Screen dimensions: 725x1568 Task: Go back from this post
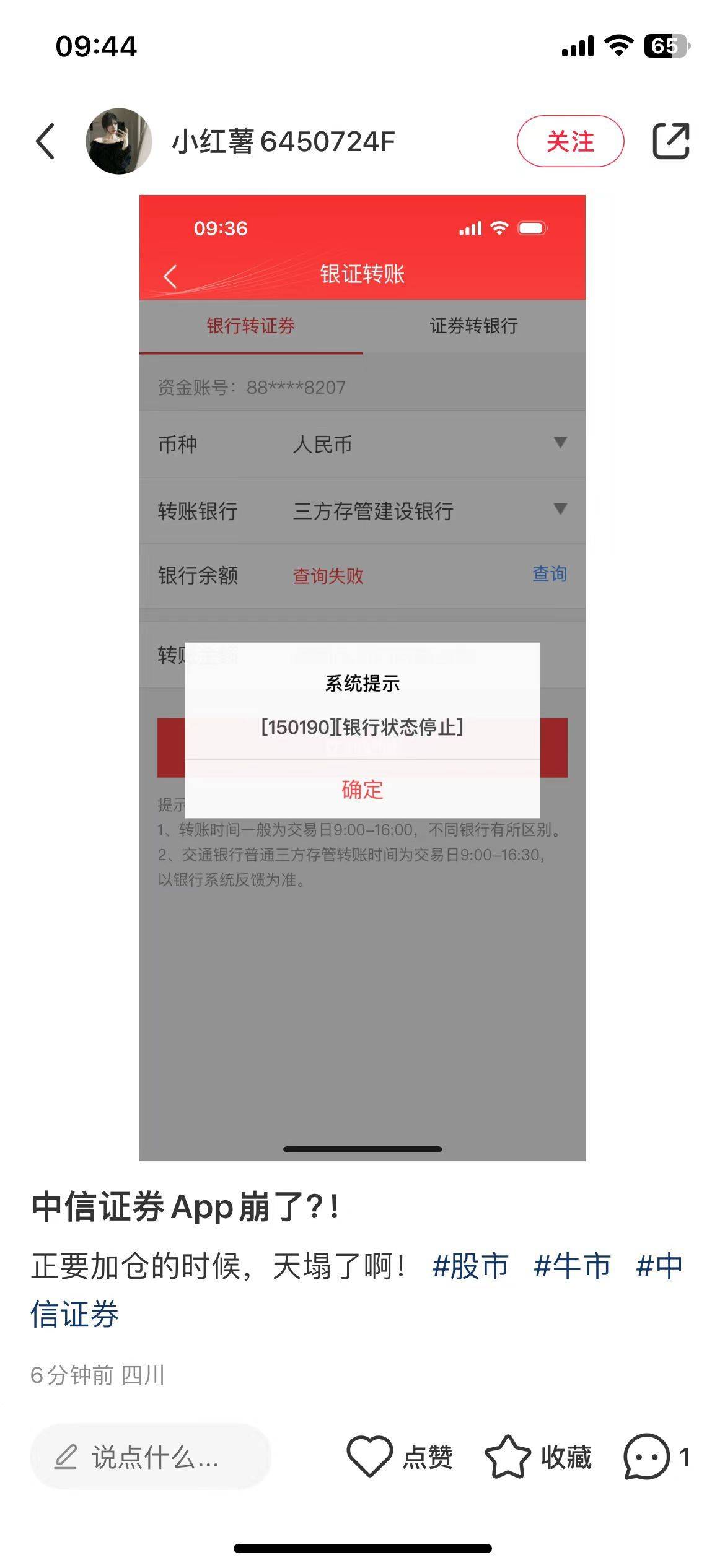pos(45,141)
